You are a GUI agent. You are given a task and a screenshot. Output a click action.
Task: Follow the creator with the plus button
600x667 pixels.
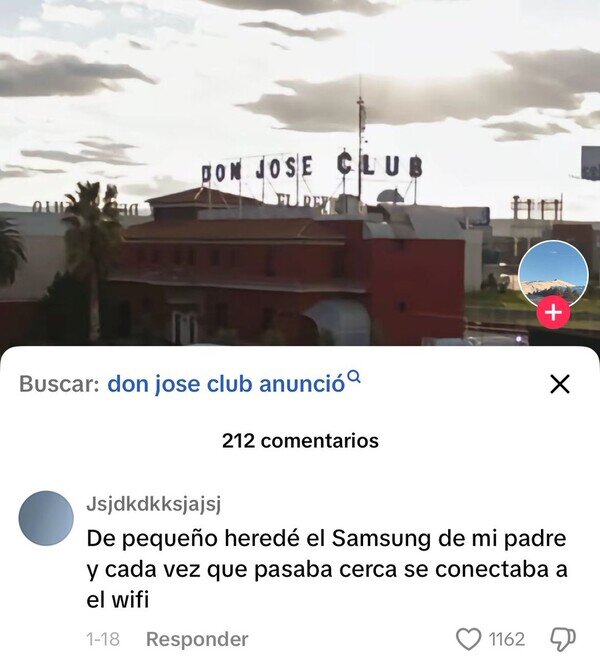point(553,312)
